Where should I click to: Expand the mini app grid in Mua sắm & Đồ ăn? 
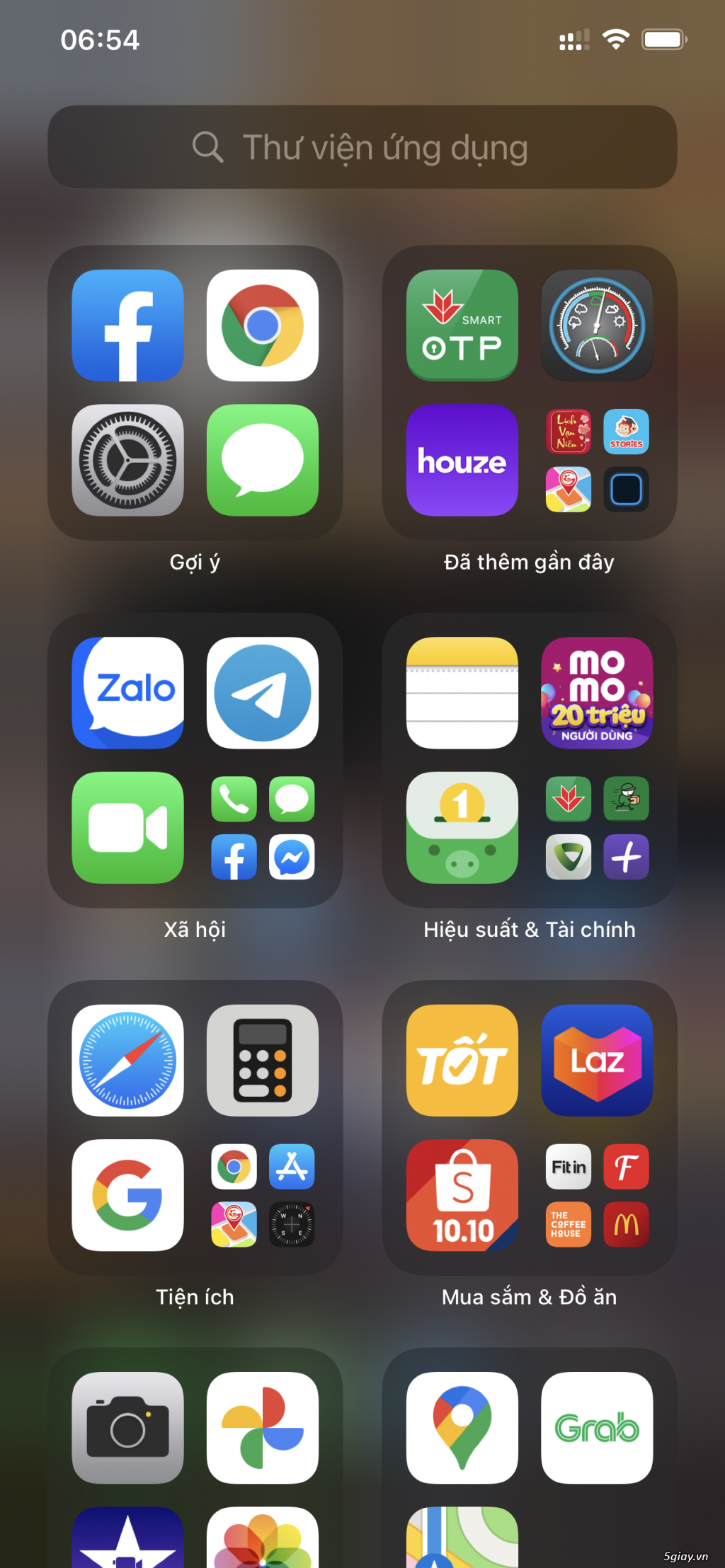(597, 1196)
